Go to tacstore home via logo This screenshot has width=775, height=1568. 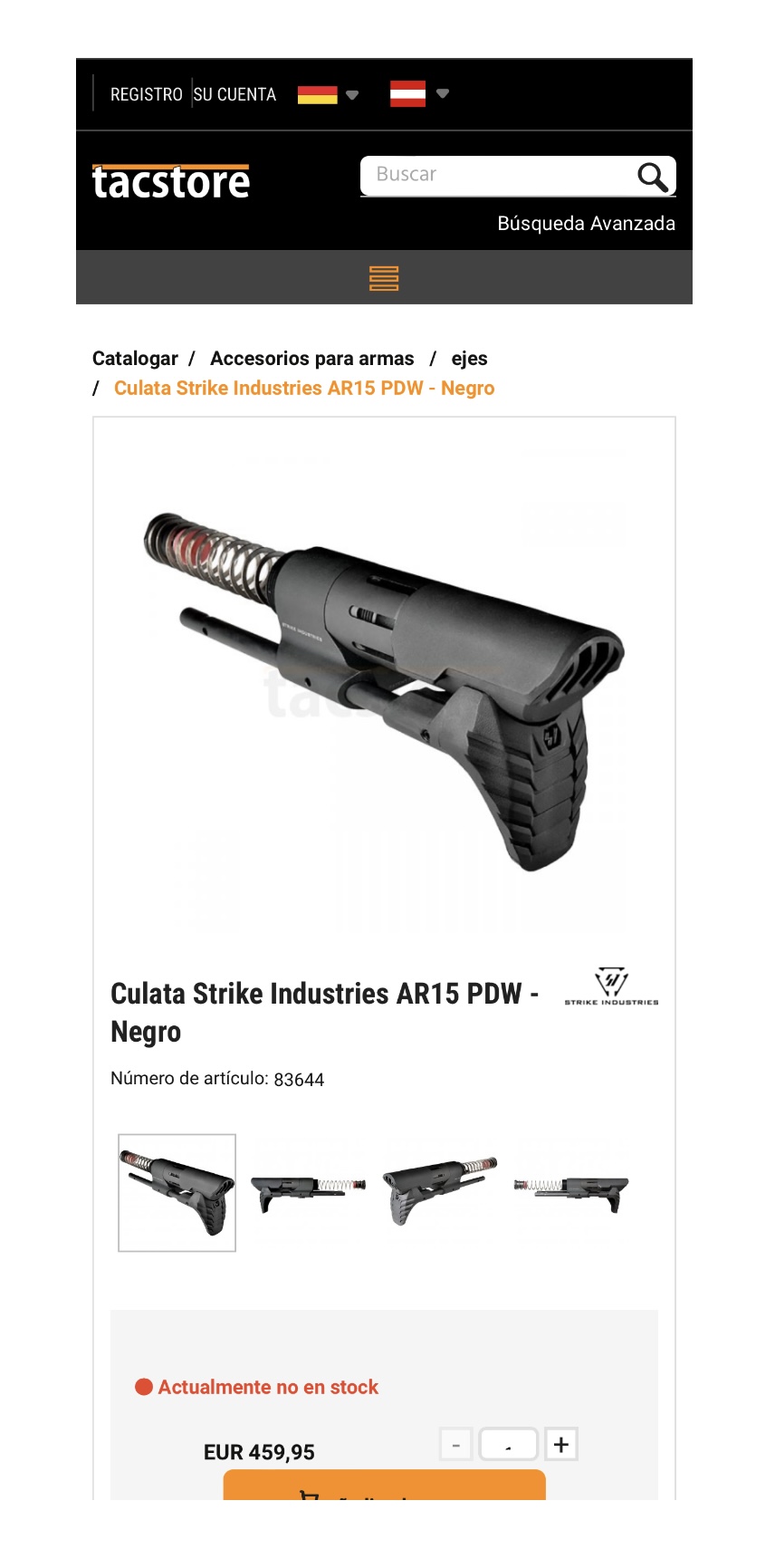pos(171,182)
